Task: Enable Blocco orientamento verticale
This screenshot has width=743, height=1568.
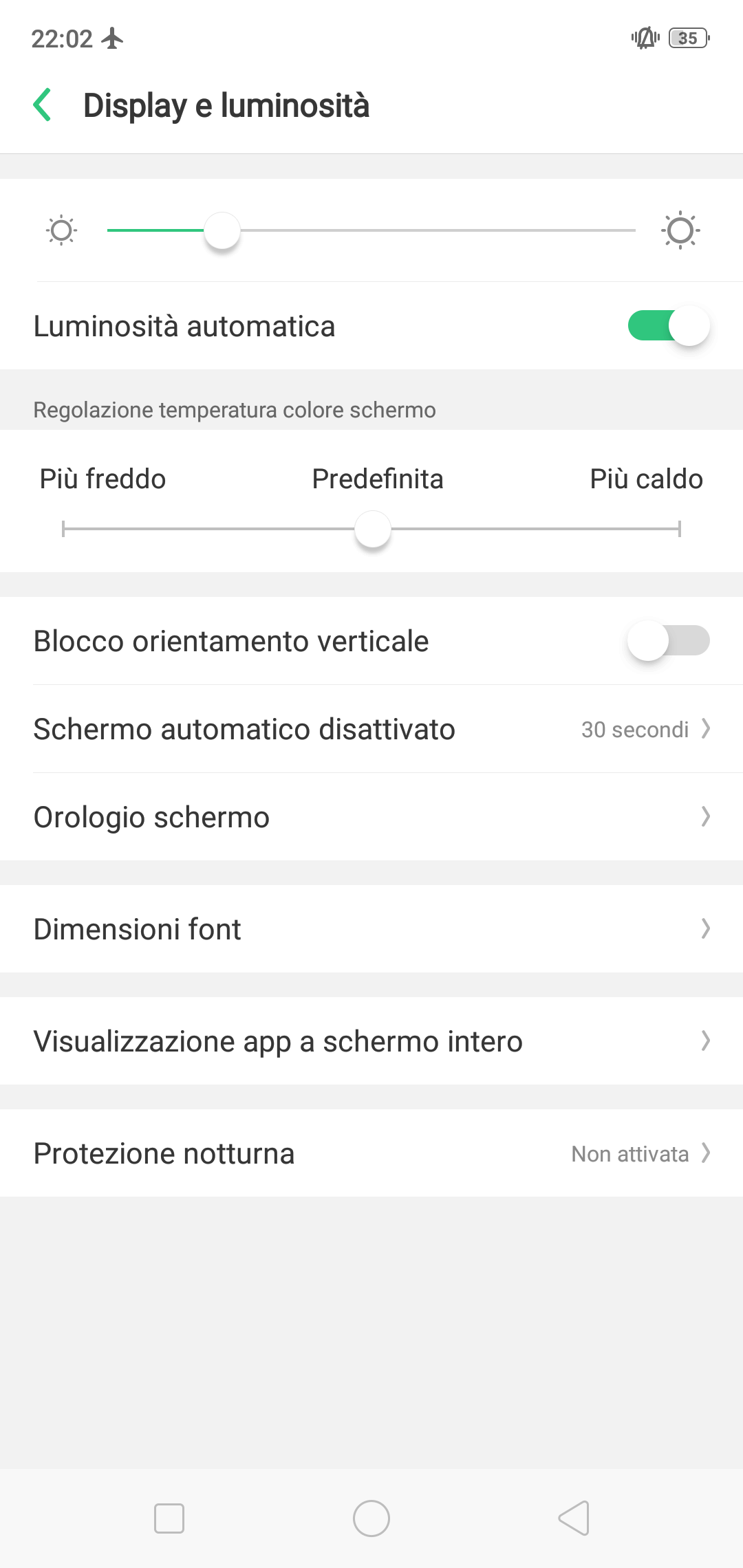Action: tap(669, 641)
